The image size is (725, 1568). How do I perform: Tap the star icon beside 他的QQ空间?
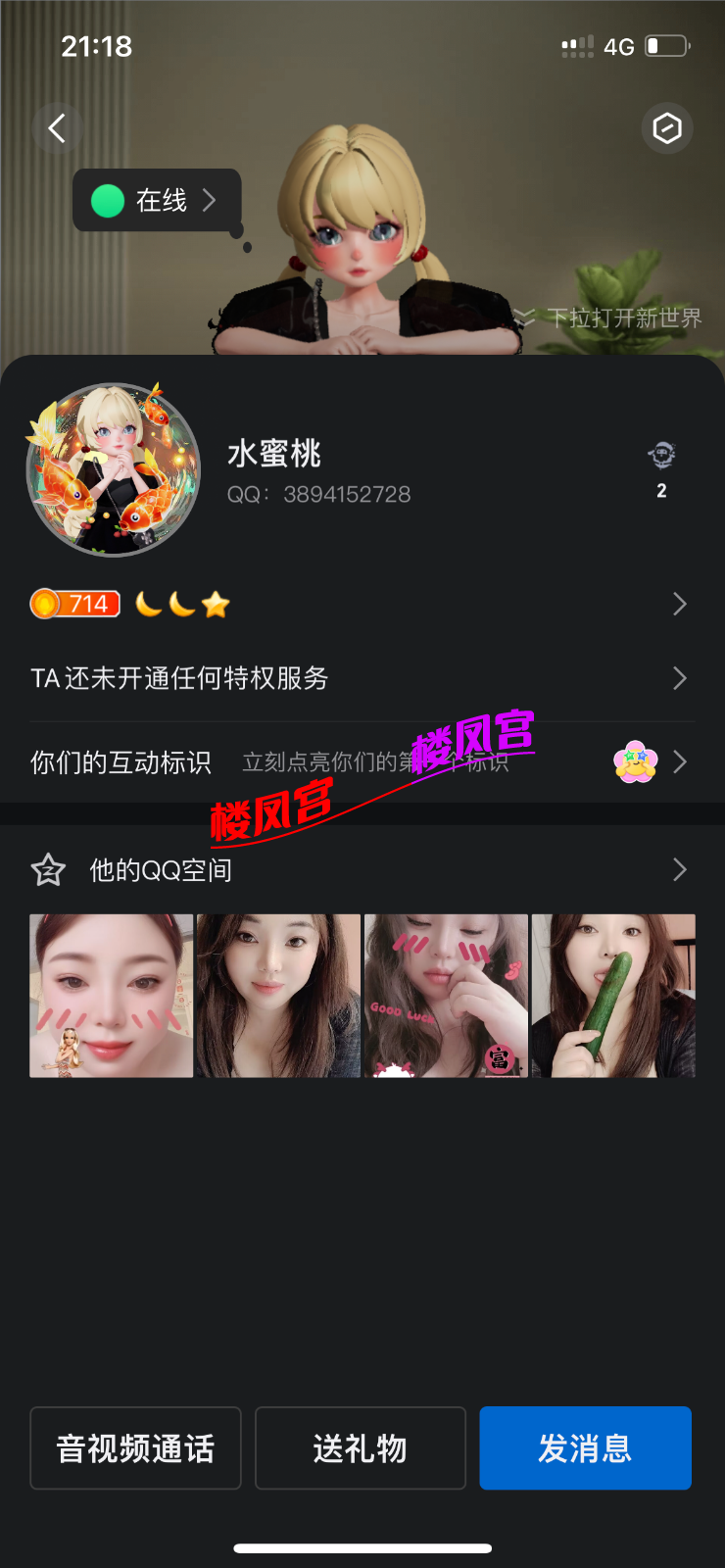(47, 870)
